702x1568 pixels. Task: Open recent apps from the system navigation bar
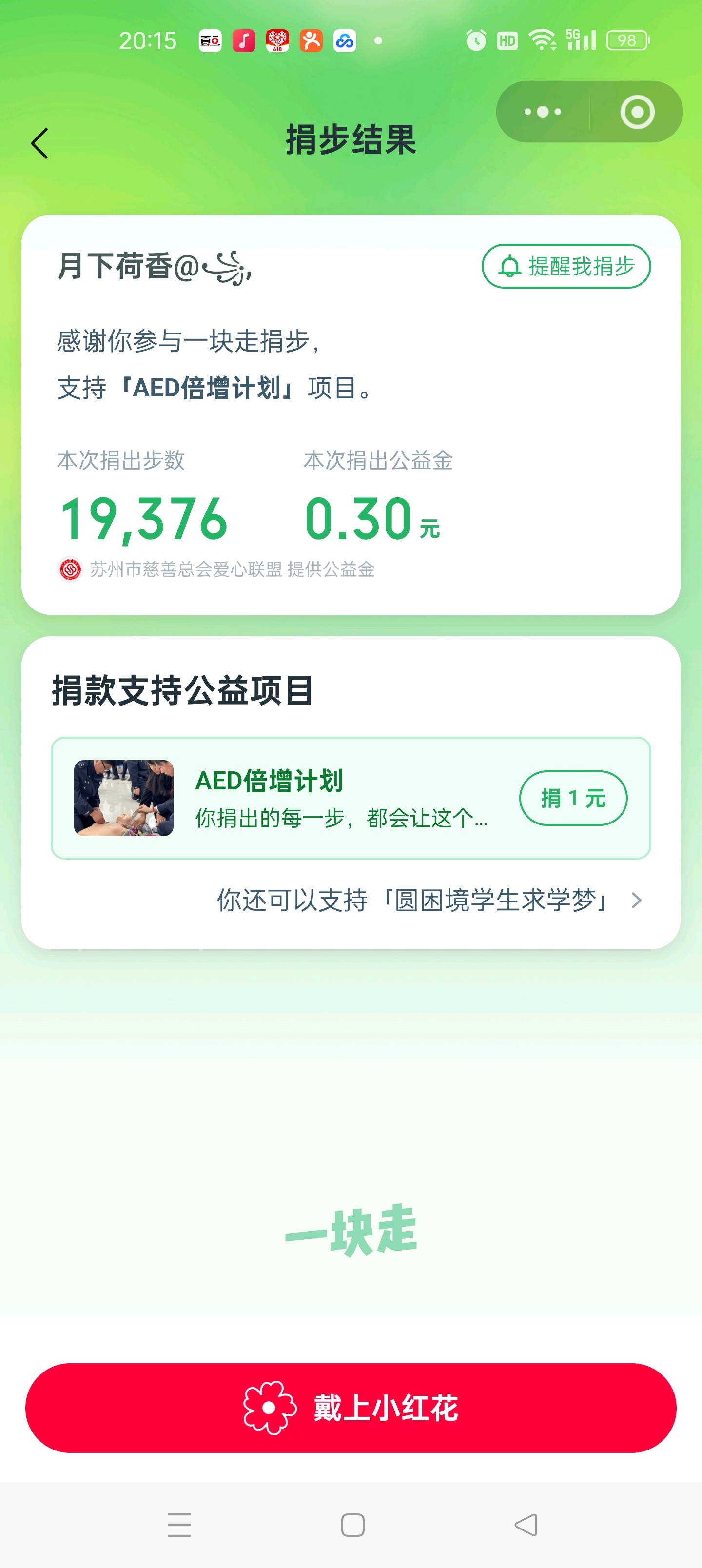click(x=179, y=1525)
